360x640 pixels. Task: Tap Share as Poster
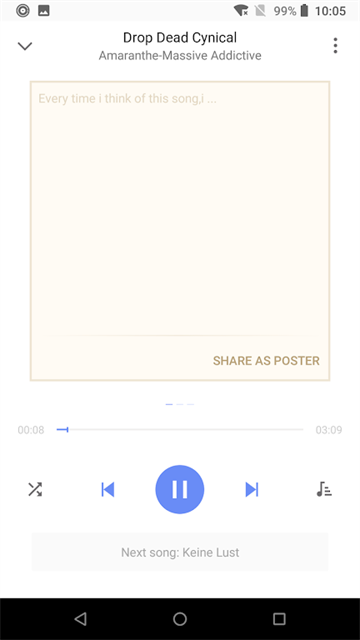coord(266,360)
